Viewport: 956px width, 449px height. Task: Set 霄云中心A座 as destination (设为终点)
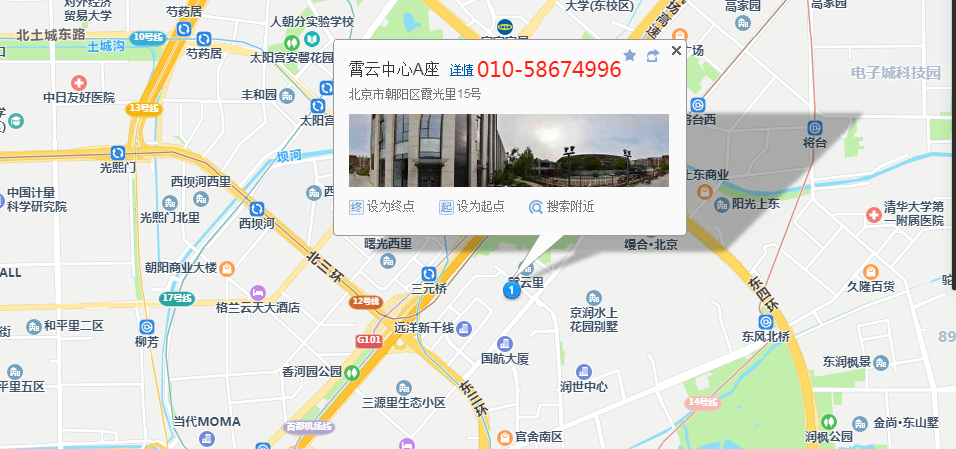coord(382,207)
